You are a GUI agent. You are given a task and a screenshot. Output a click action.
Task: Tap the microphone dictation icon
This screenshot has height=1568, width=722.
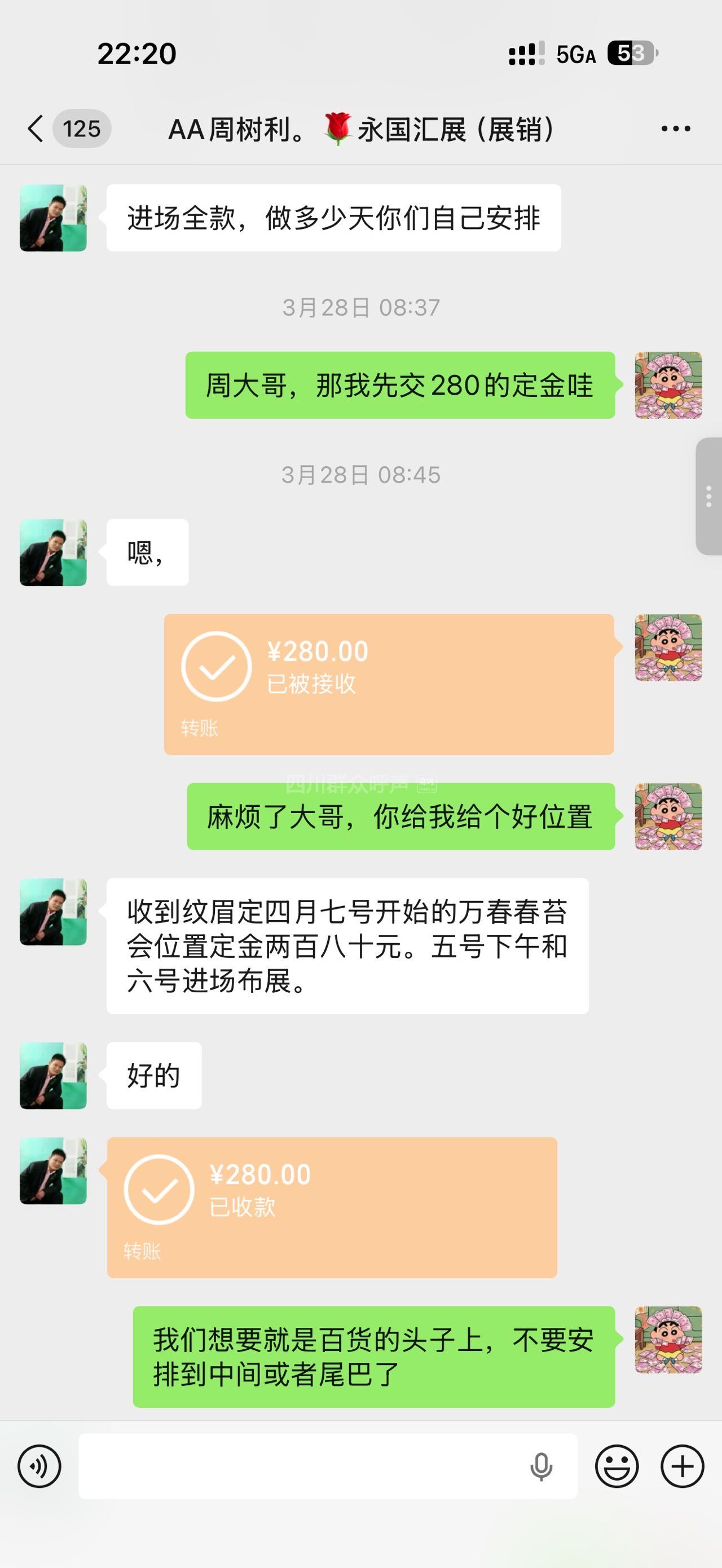[540, 1467]
